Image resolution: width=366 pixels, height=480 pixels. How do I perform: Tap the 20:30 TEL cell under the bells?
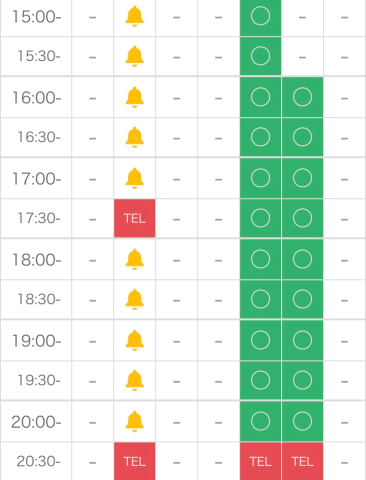tap(135, 461)
